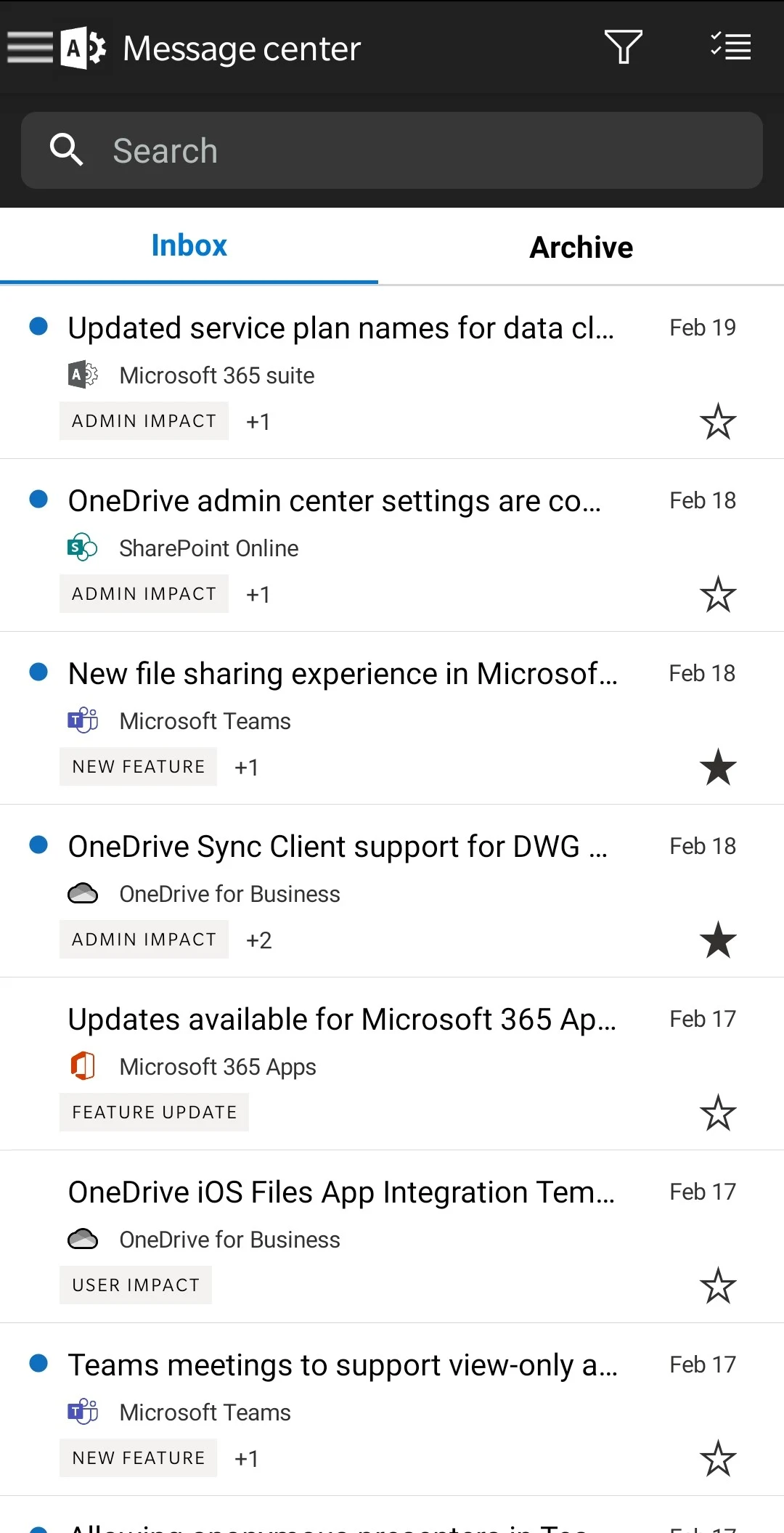Open the navigation hamburger menu
This screenshot has width=784, height=1533.
[29, 47]
